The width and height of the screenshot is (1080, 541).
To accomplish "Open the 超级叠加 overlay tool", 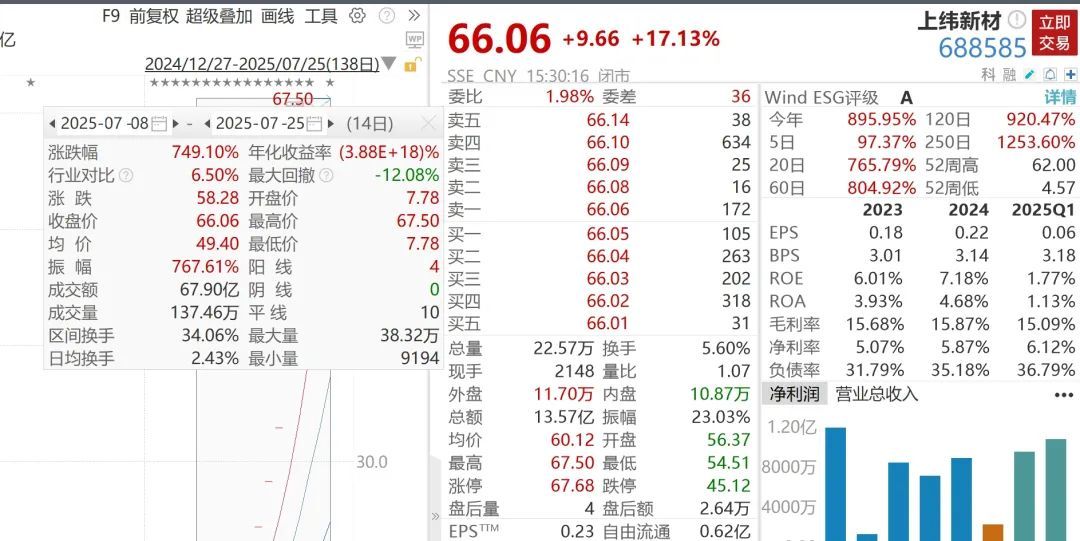I will tap(219, 16).
